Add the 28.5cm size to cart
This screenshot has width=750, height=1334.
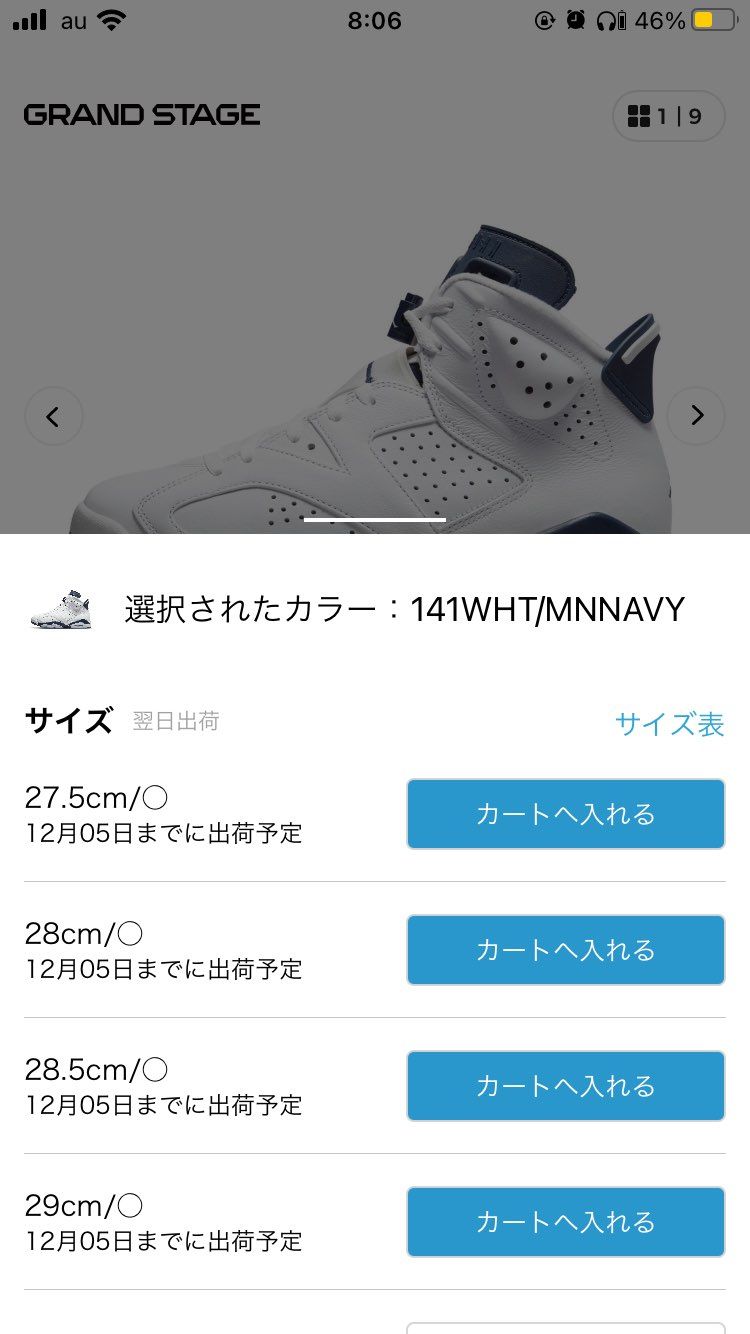[x=565, y=1086]
